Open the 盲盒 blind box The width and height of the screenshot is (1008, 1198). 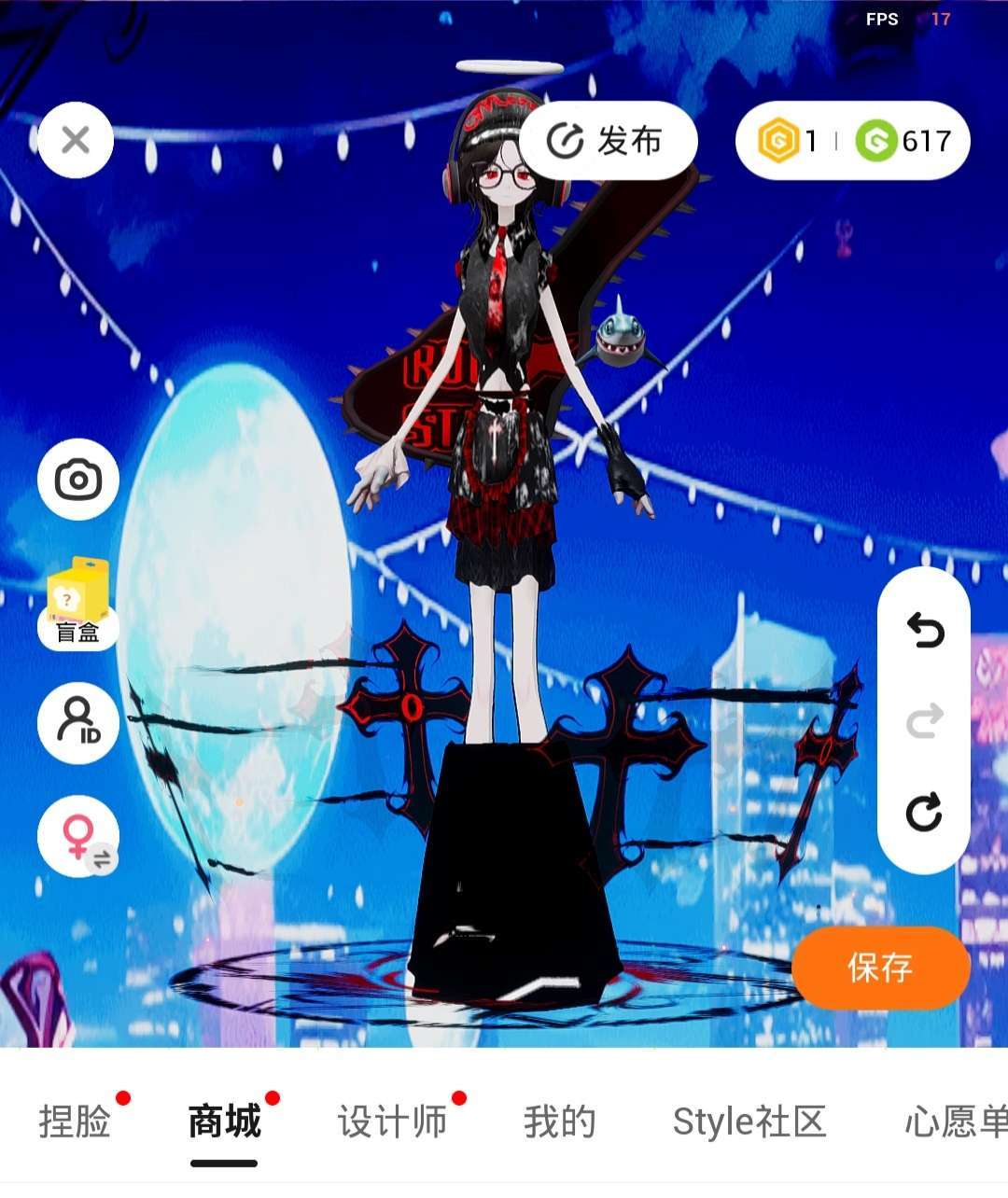pyautogui.click(x=77, y=604)
